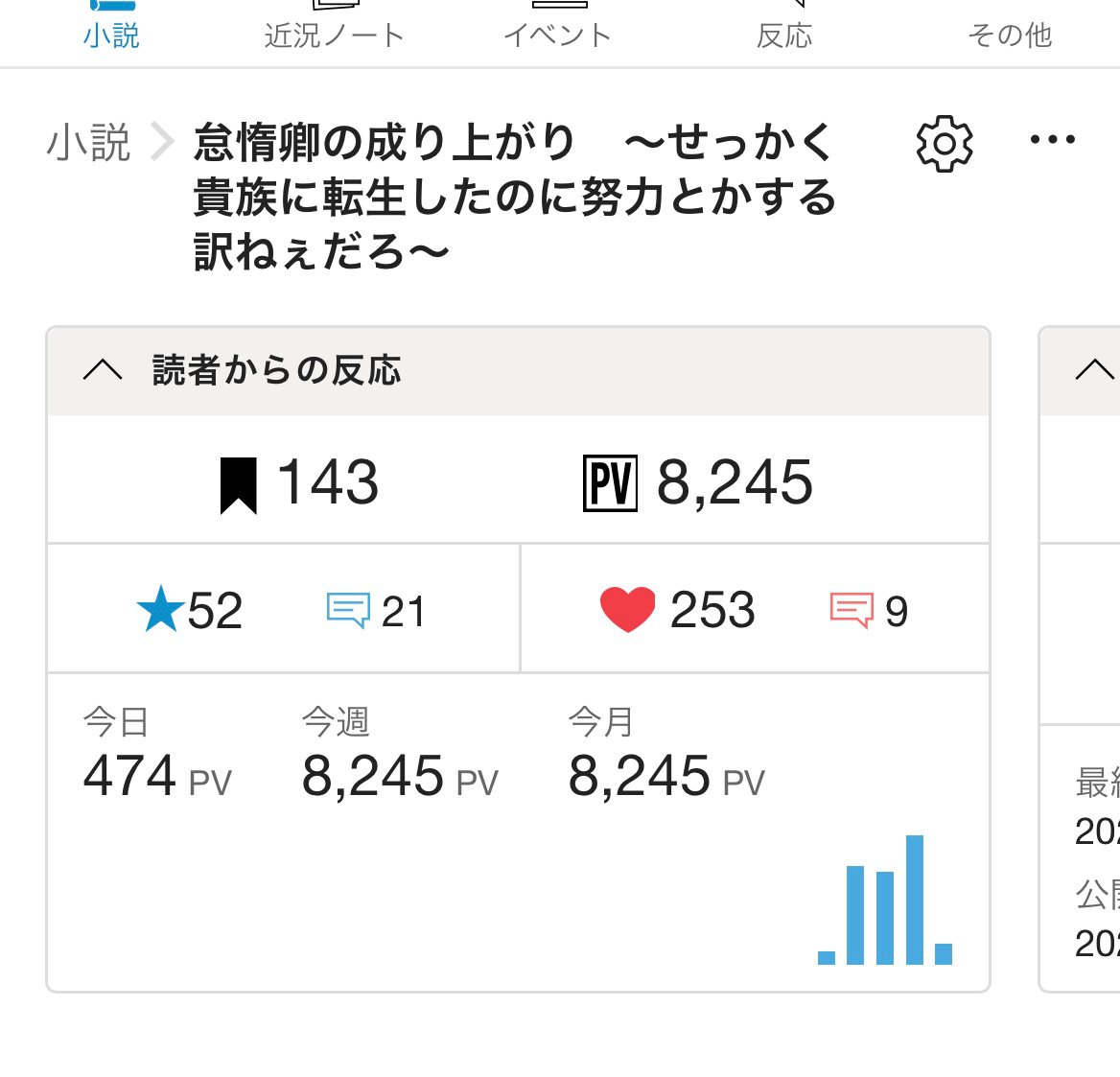View the 253 heart reactions
This screenshot has width=1120, height=1077.
(678, 610)
